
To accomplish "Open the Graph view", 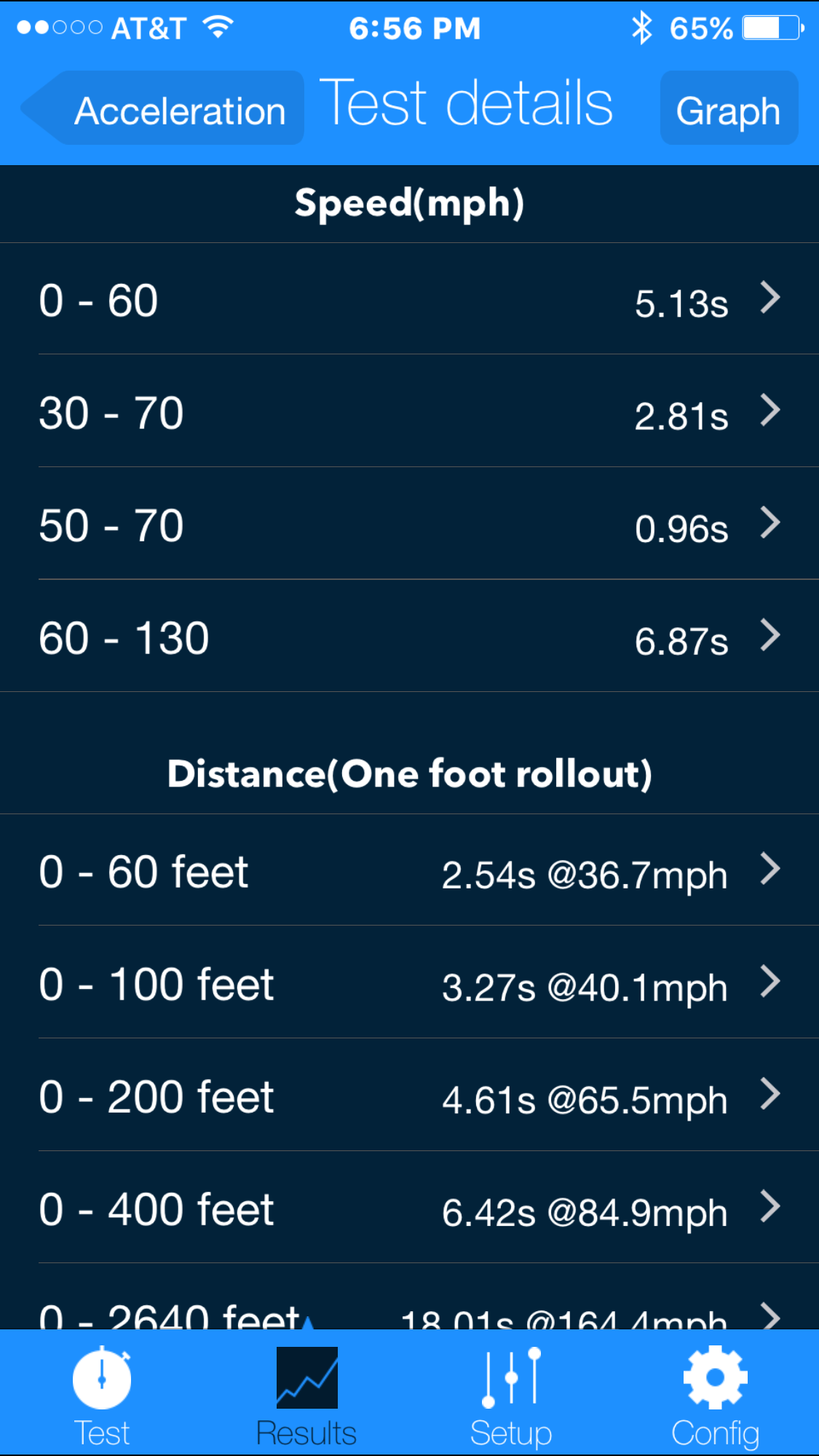I will click(728, 109).
